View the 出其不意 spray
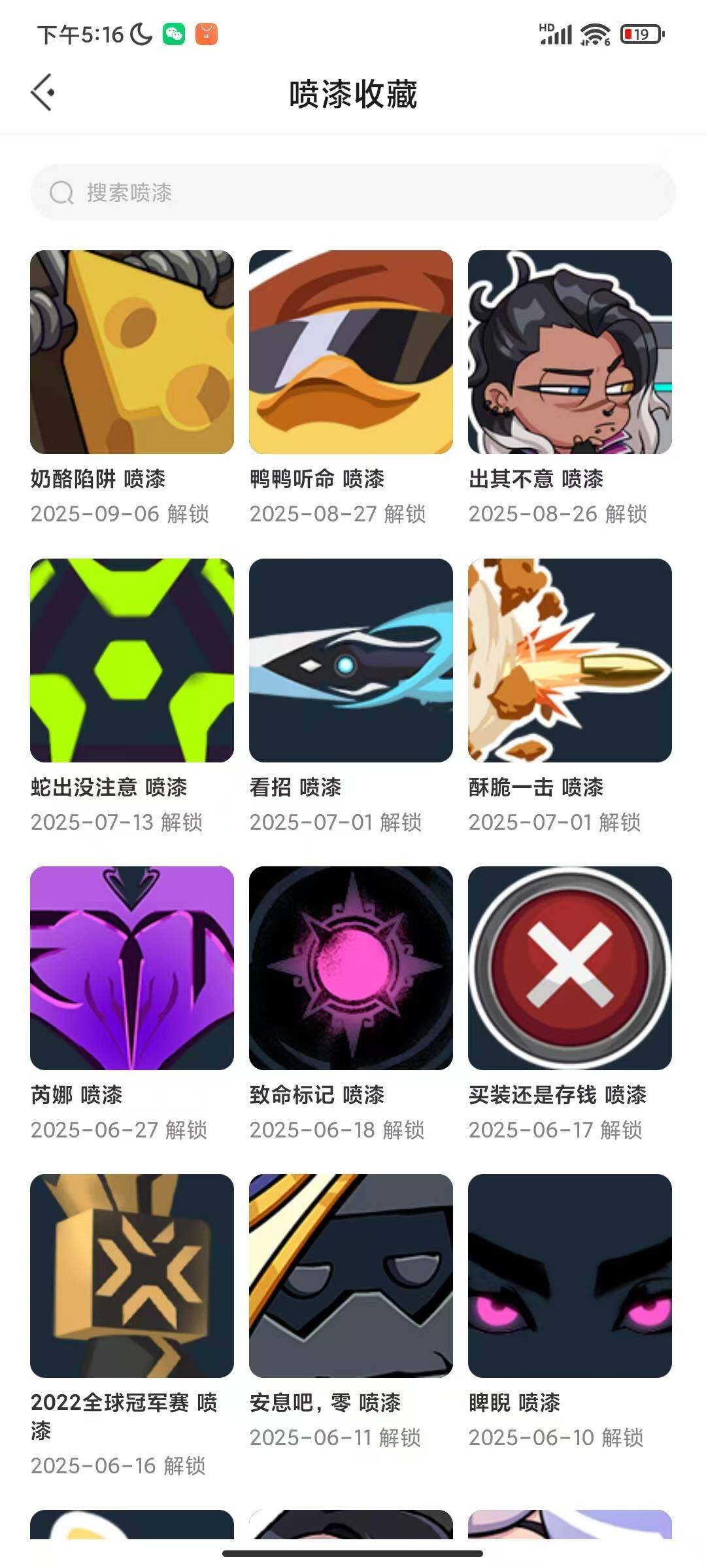Viewport: 706px width, 1568px height. [x=570, y=352]
